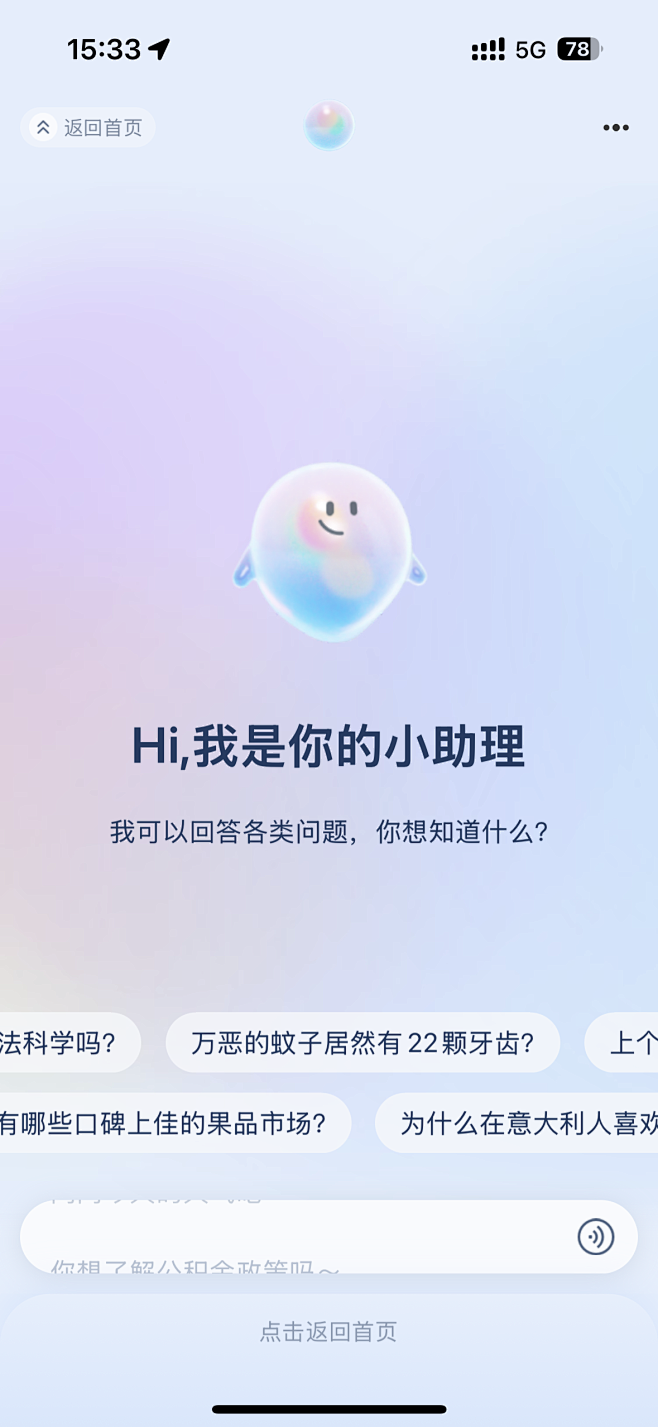This screenshot has width=658, height=1427.
Task: Open the three-dot overflow menu
Action: pyautogui.click(x=616, y=128)
